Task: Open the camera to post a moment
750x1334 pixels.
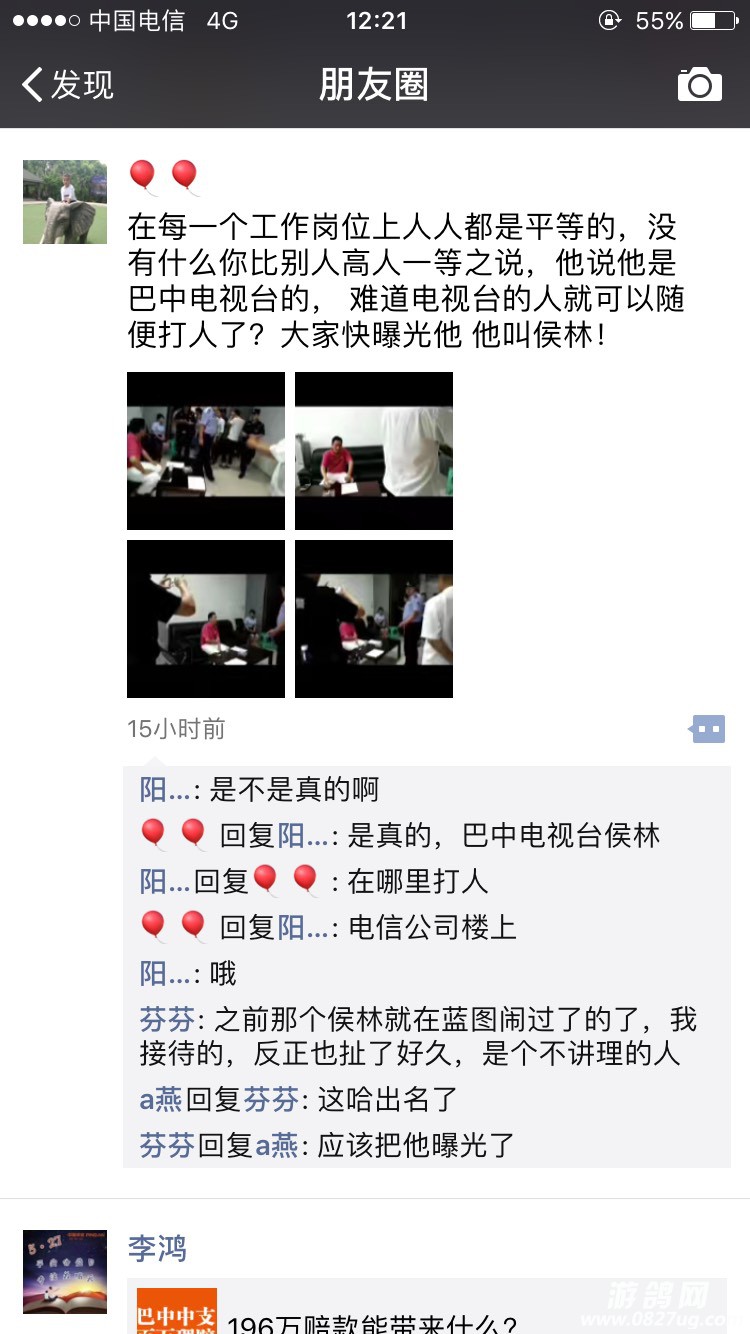Action: (x=699, y=85)
